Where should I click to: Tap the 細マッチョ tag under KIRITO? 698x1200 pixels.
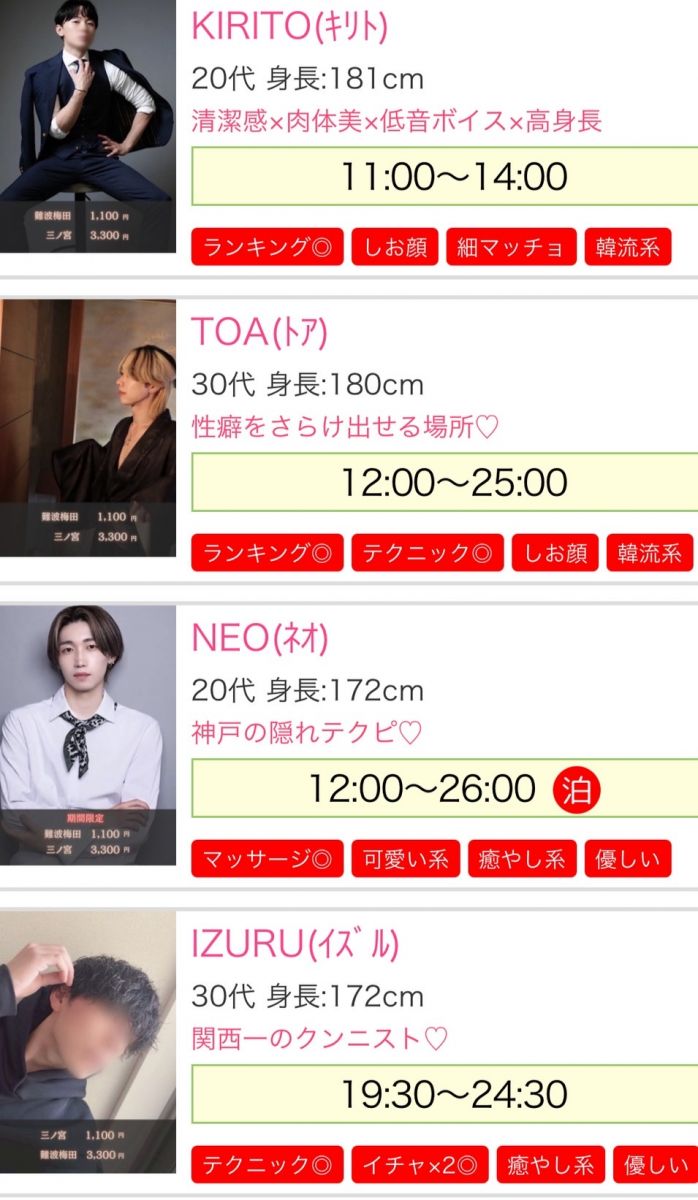point(511,247)
